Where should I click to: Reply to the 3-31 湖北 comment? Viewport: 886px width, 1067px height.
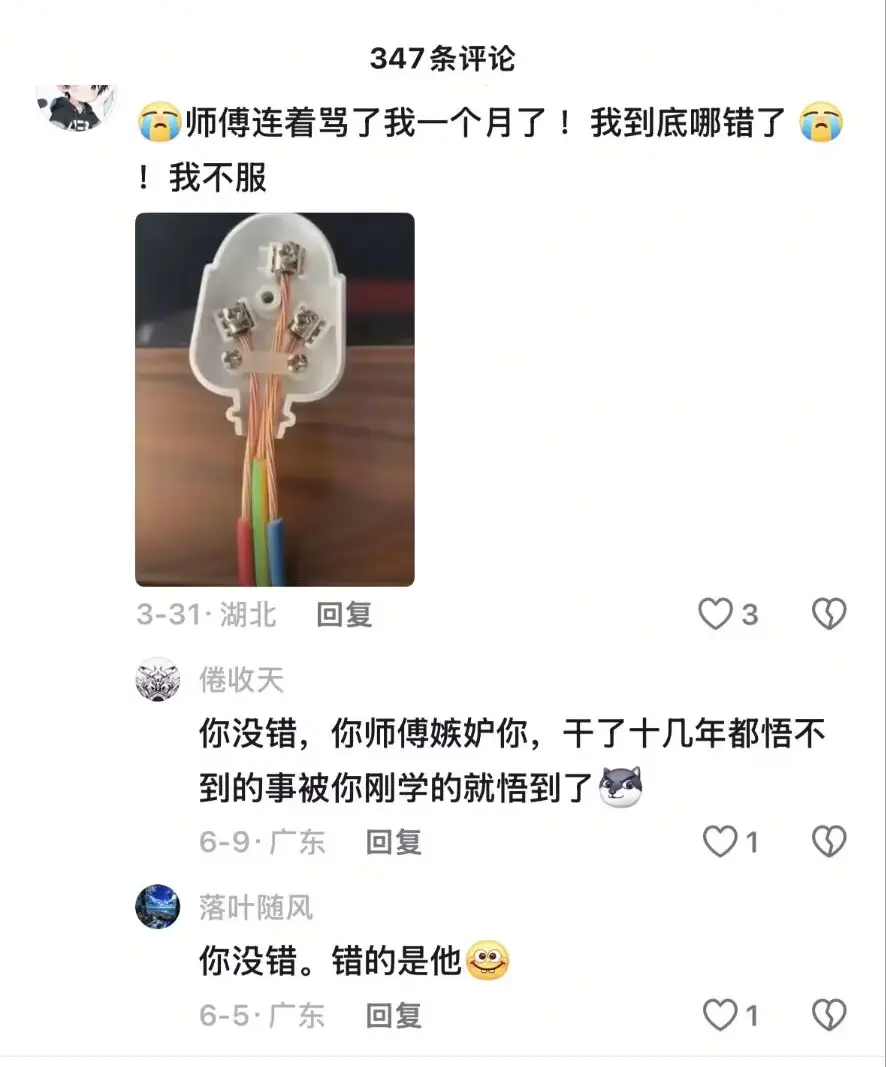pos(344,614)
